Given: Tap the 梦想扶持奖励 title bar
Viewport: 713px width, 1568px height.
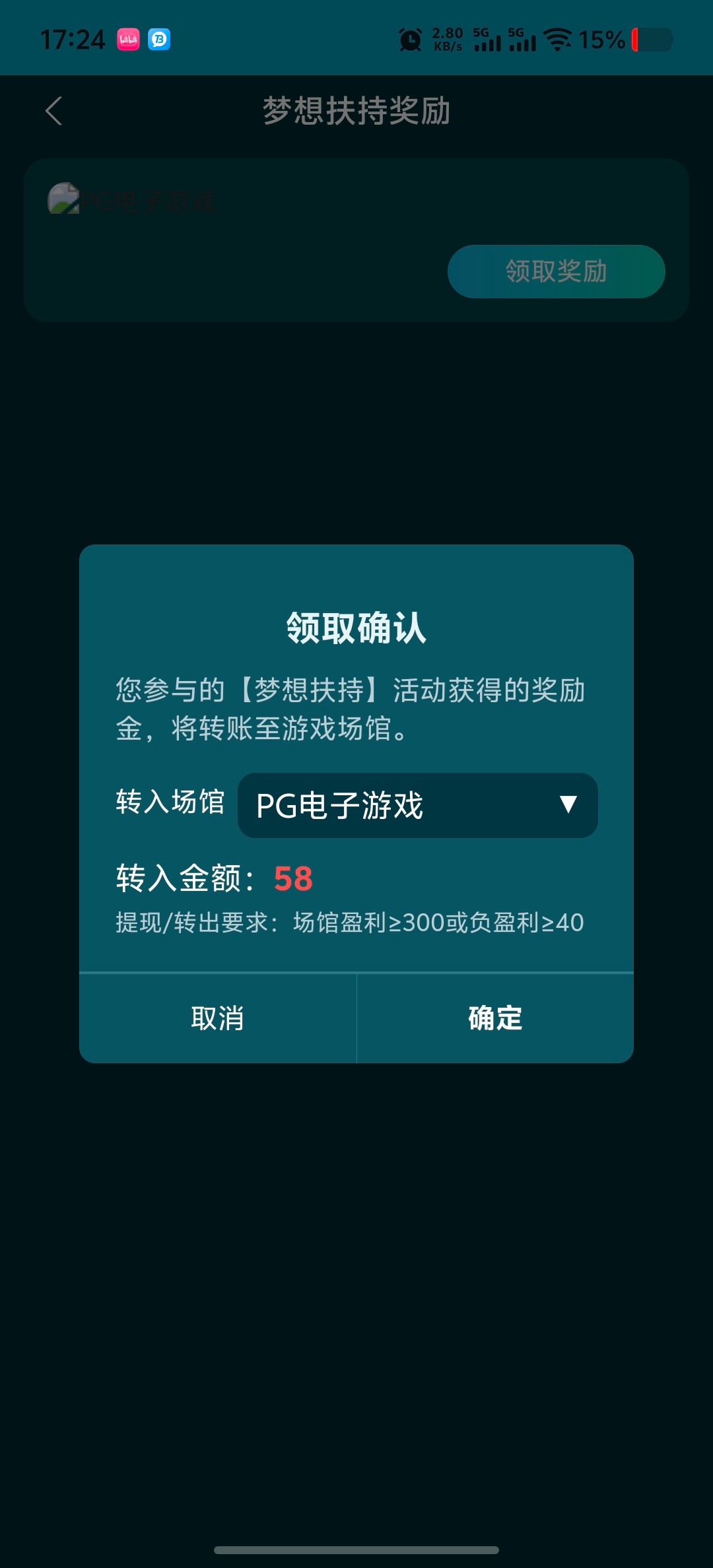Looking at the screenshot, I should (356, 111).
